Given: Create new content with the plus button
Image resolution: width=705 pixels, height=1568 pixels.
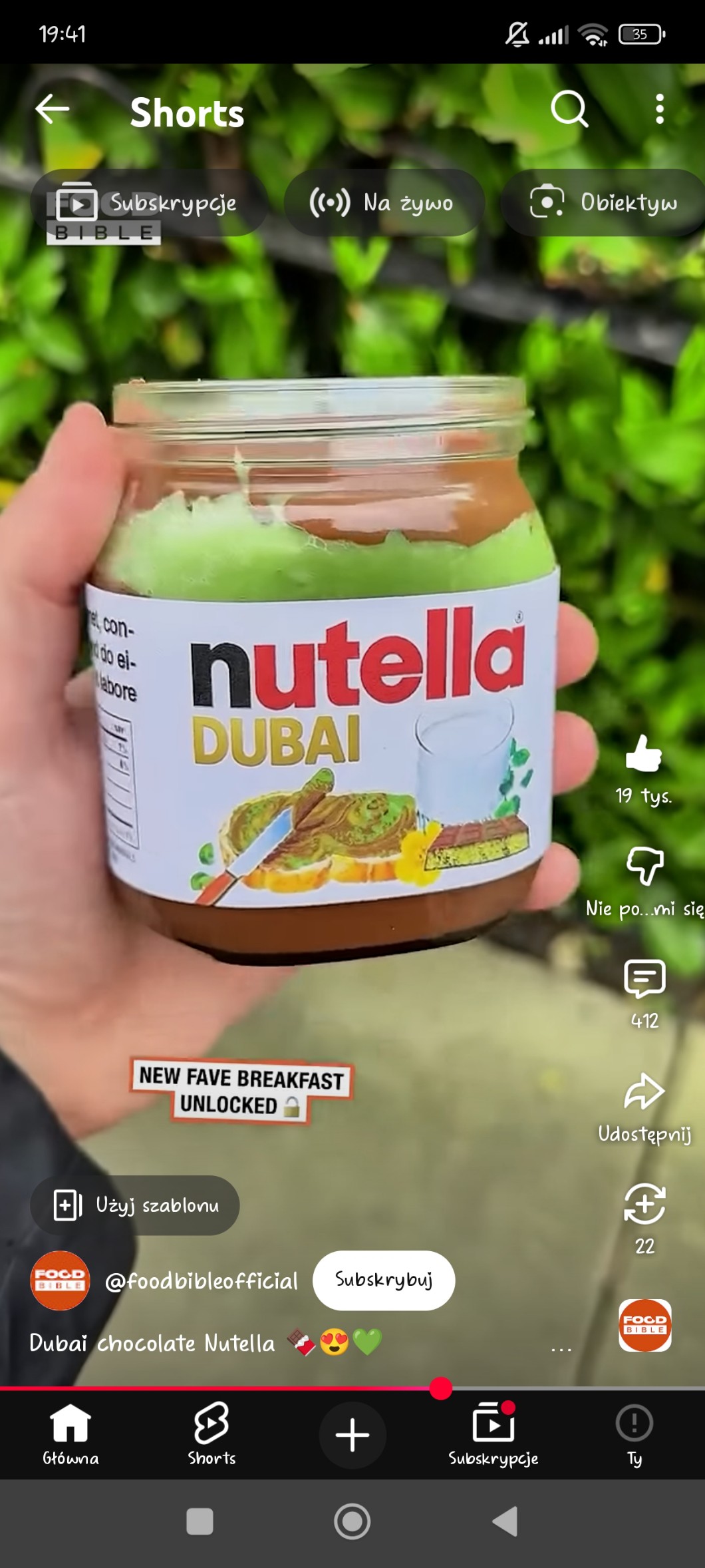Looking at the screenshot, I should [x=352, y=1435].
